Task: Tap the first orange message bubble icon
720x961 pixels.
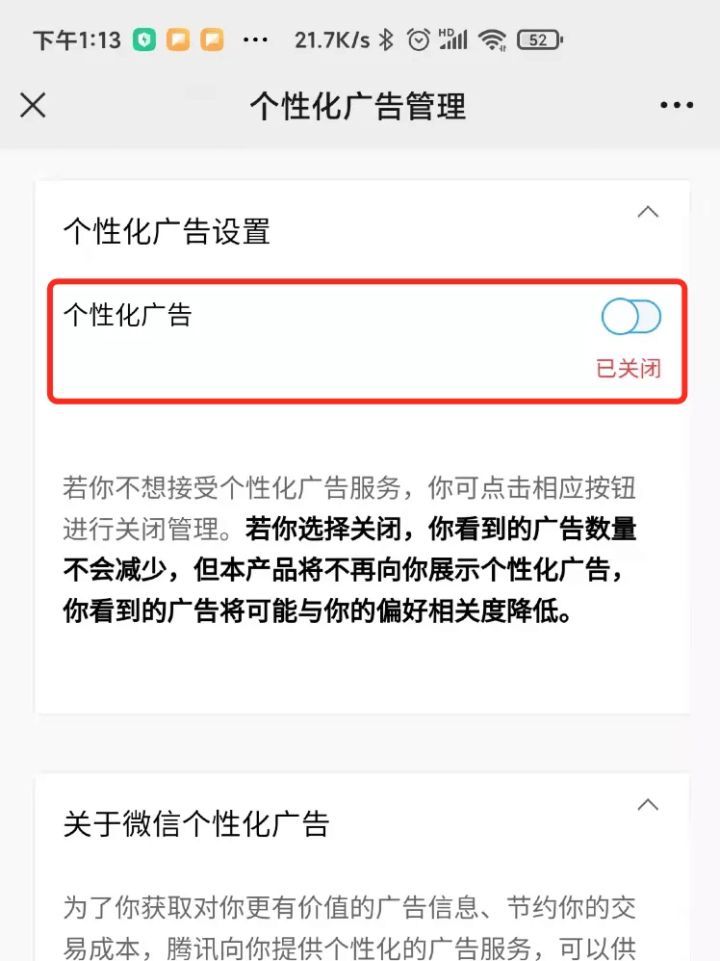Action: [180, 38]
